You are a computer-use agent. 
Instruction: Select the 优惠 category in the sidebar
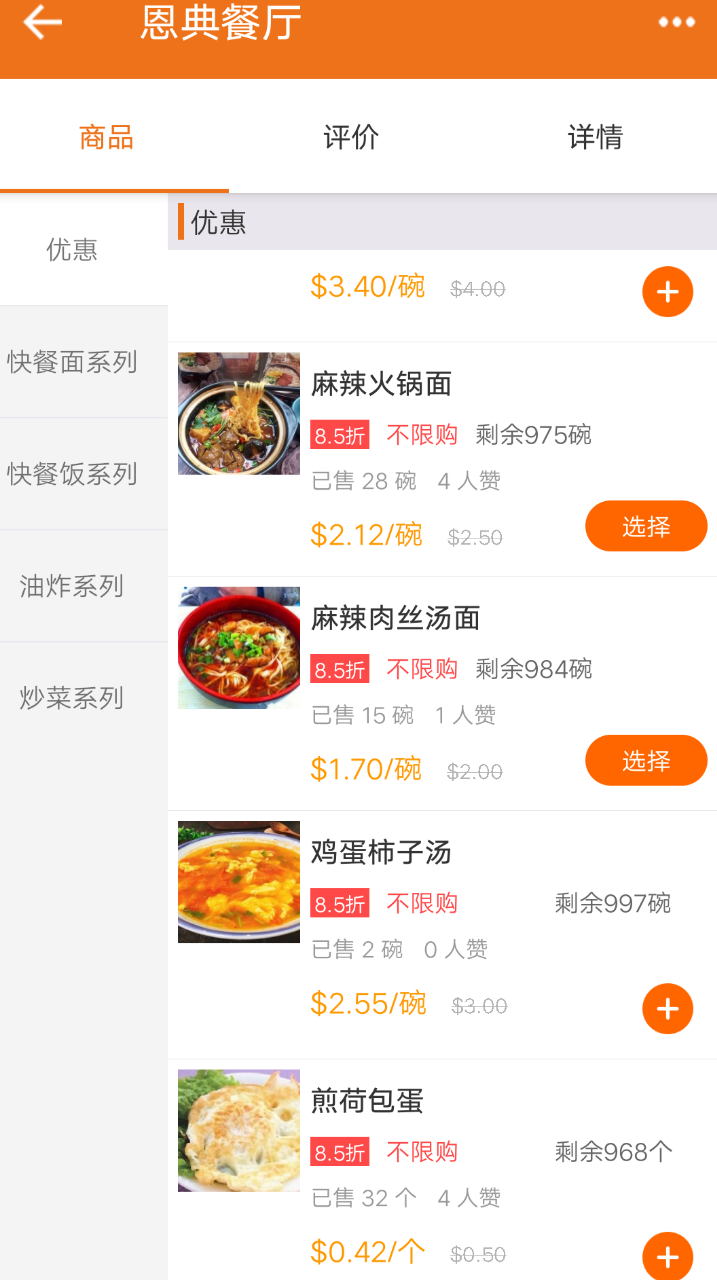click(x=72, y=250)
